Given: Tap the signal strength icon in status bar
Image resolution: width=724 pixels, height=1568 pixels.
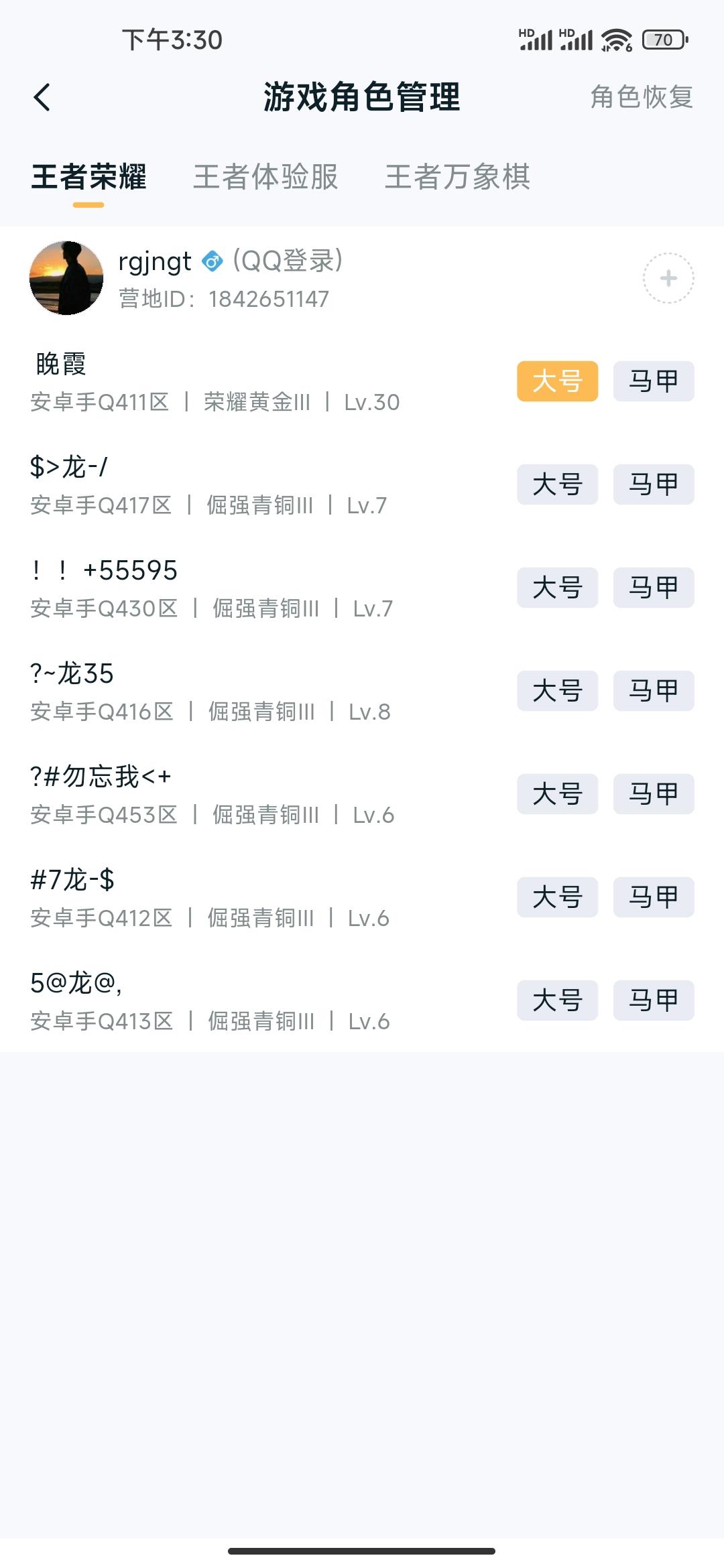Looking at the screenshot, I should pos(537,40).
